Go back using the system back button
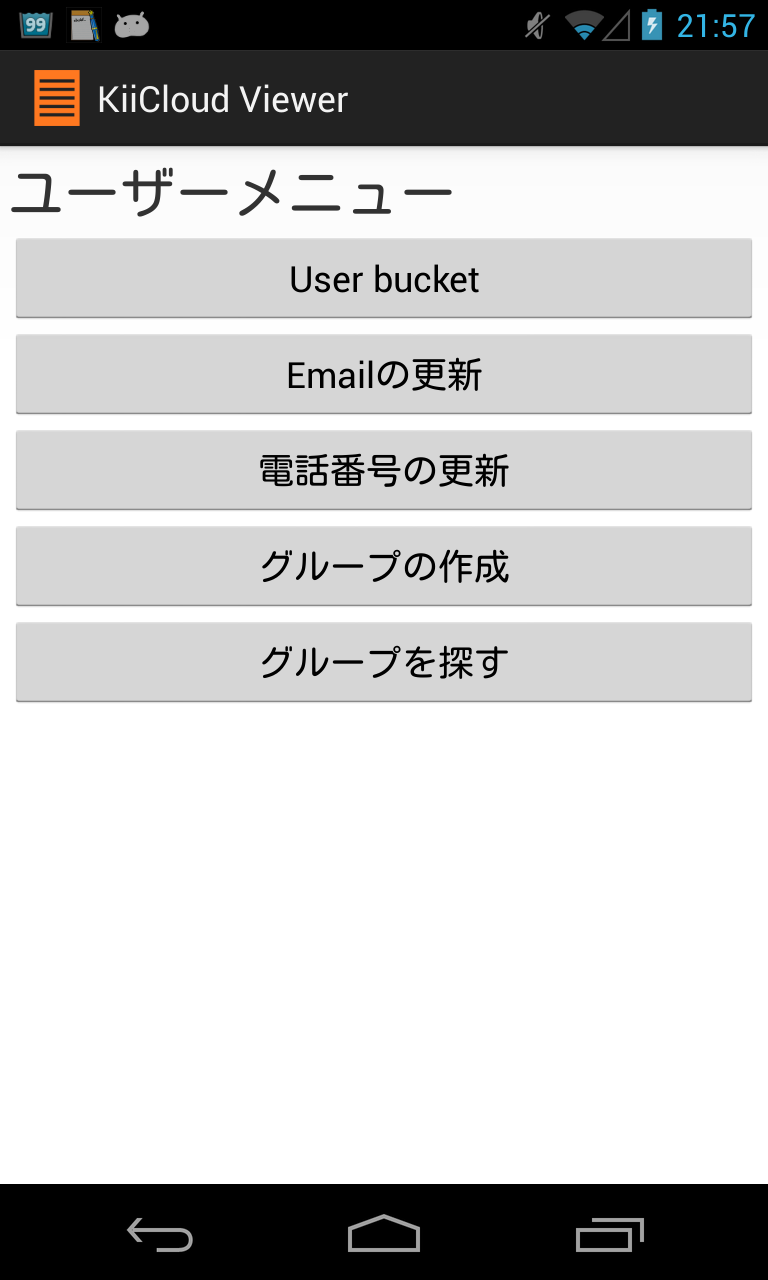This screenshot has width=768, height=1280. 160,1235
